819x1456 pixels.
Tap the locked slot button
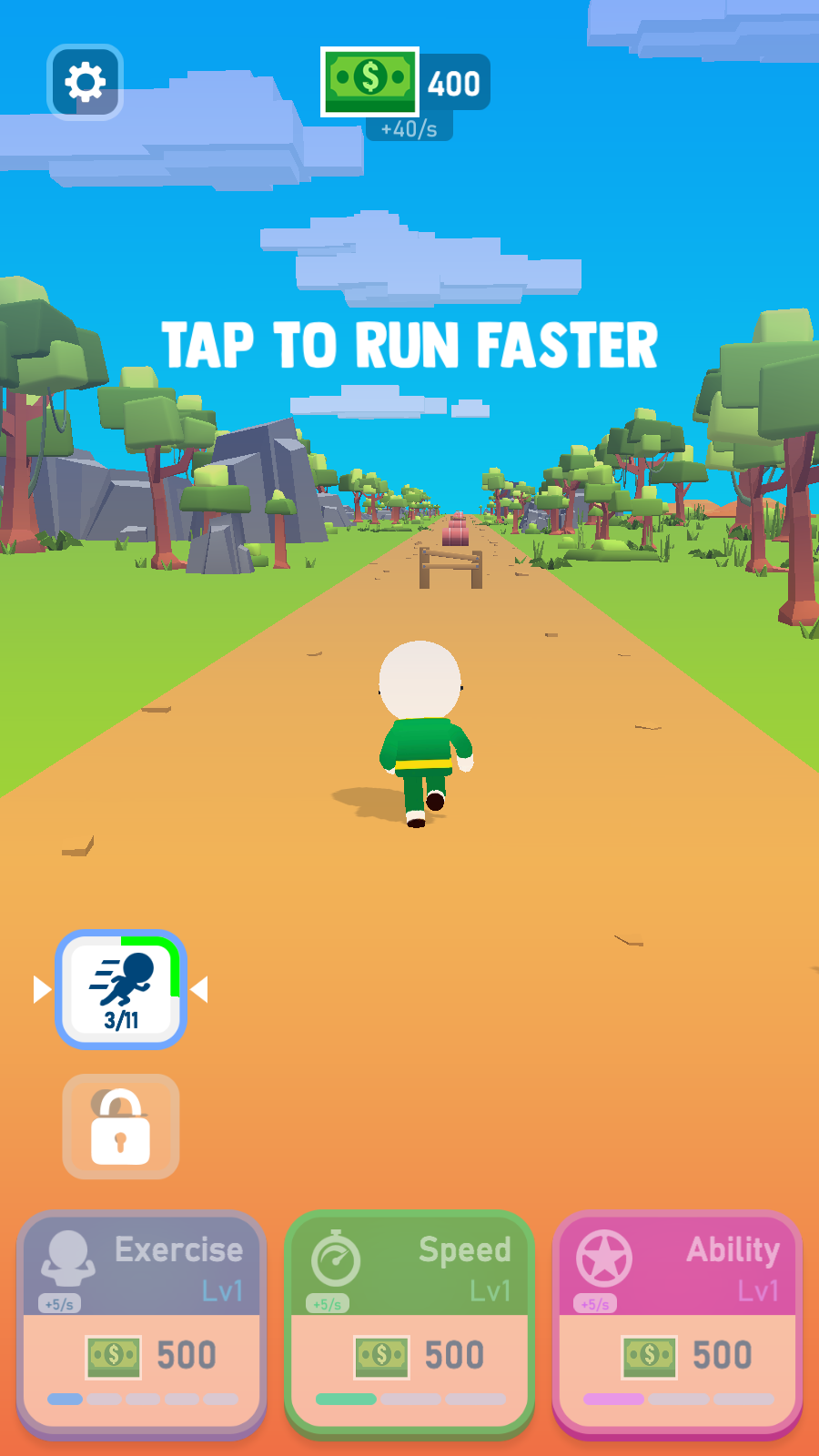121,1127
